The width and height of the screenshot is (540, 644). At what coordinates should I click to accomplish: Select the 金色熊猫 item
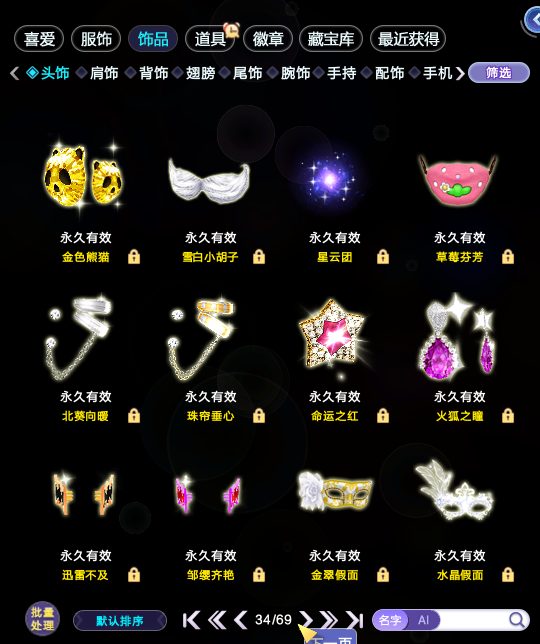(x=83, y=176)
